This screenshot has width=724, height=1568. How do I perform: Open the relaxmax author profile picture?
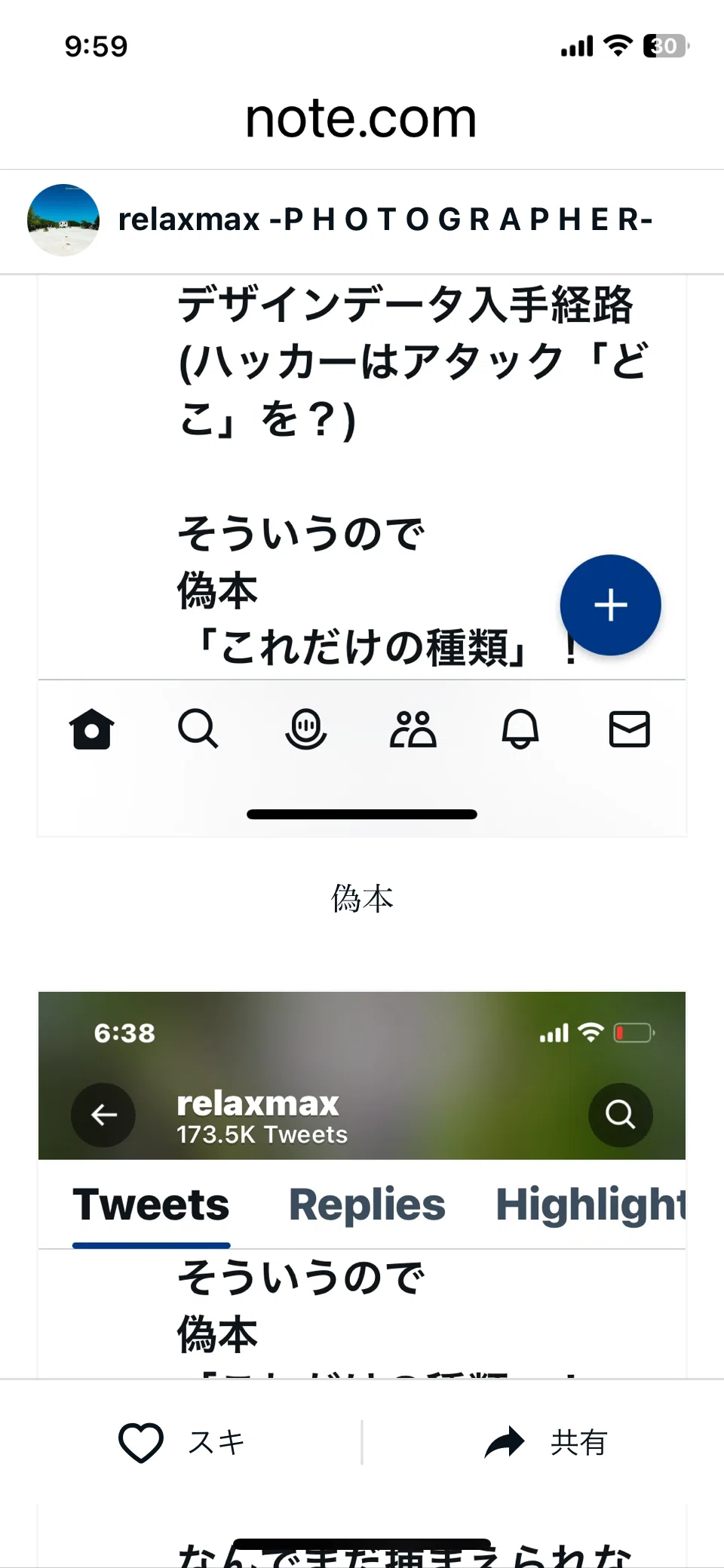tap(63, 219)
